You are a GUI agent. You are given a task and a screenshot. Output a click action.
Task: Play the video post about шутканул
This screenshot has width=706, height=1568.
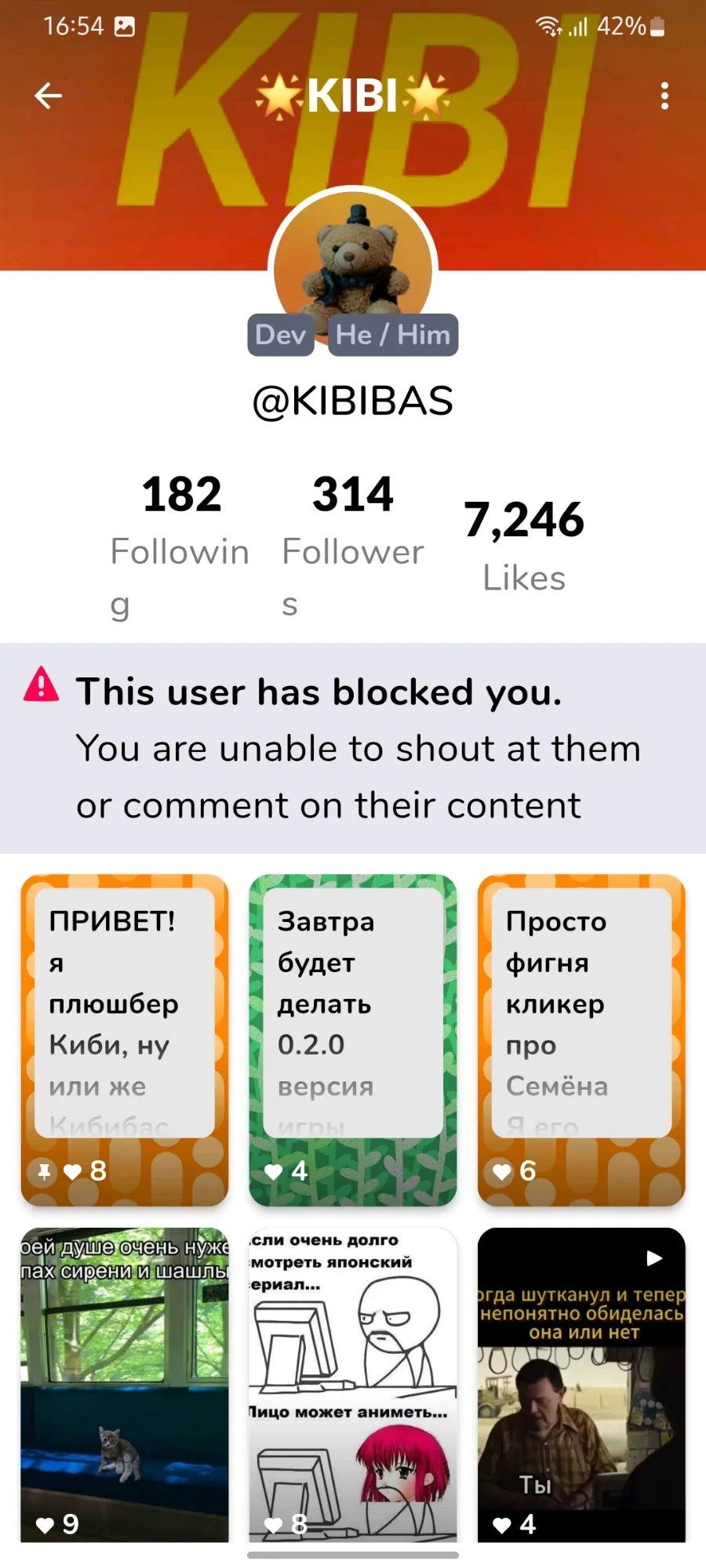(581, 1385)
